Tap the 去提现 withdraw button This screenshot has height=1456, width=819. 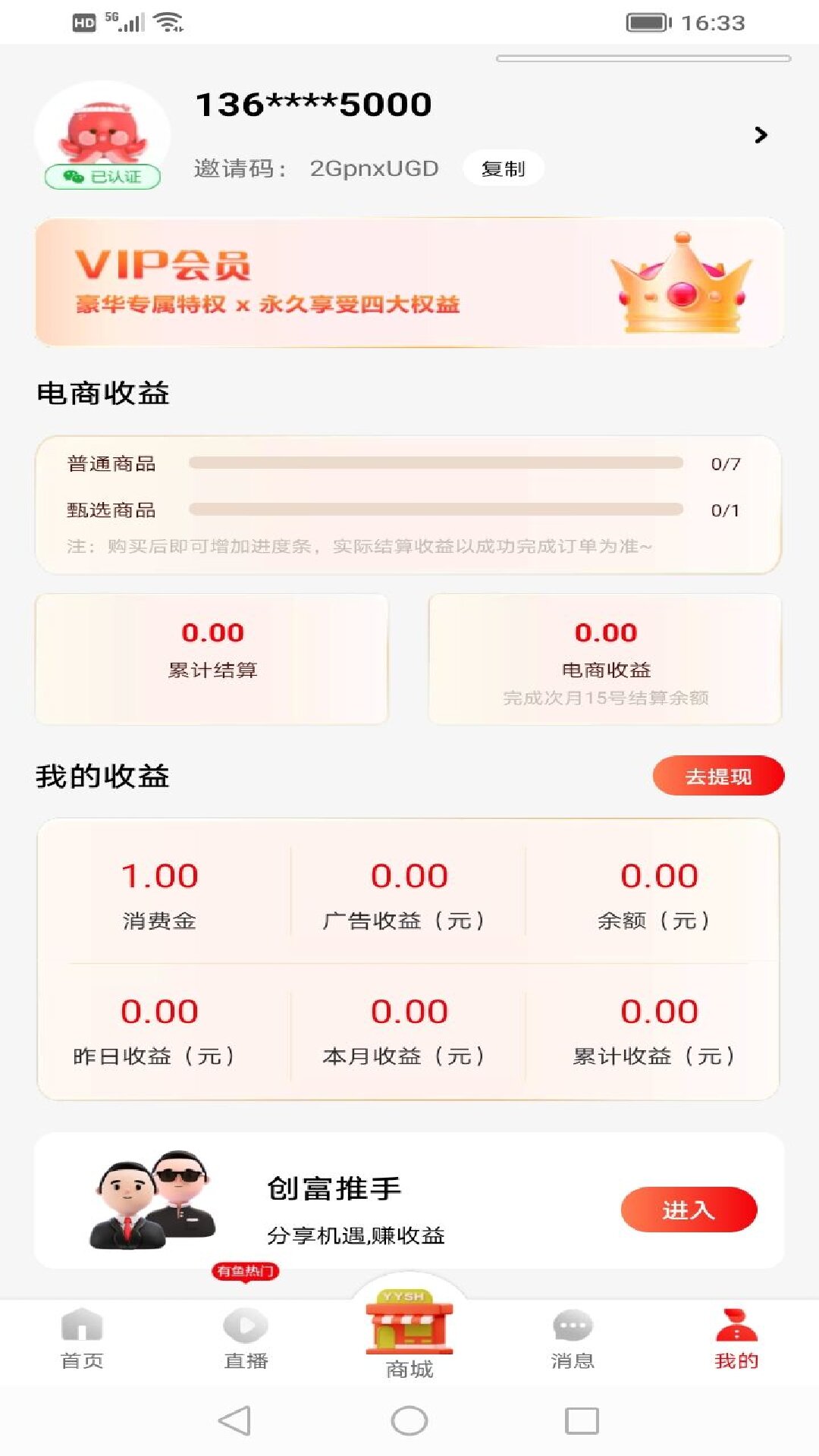click(717, 776)
